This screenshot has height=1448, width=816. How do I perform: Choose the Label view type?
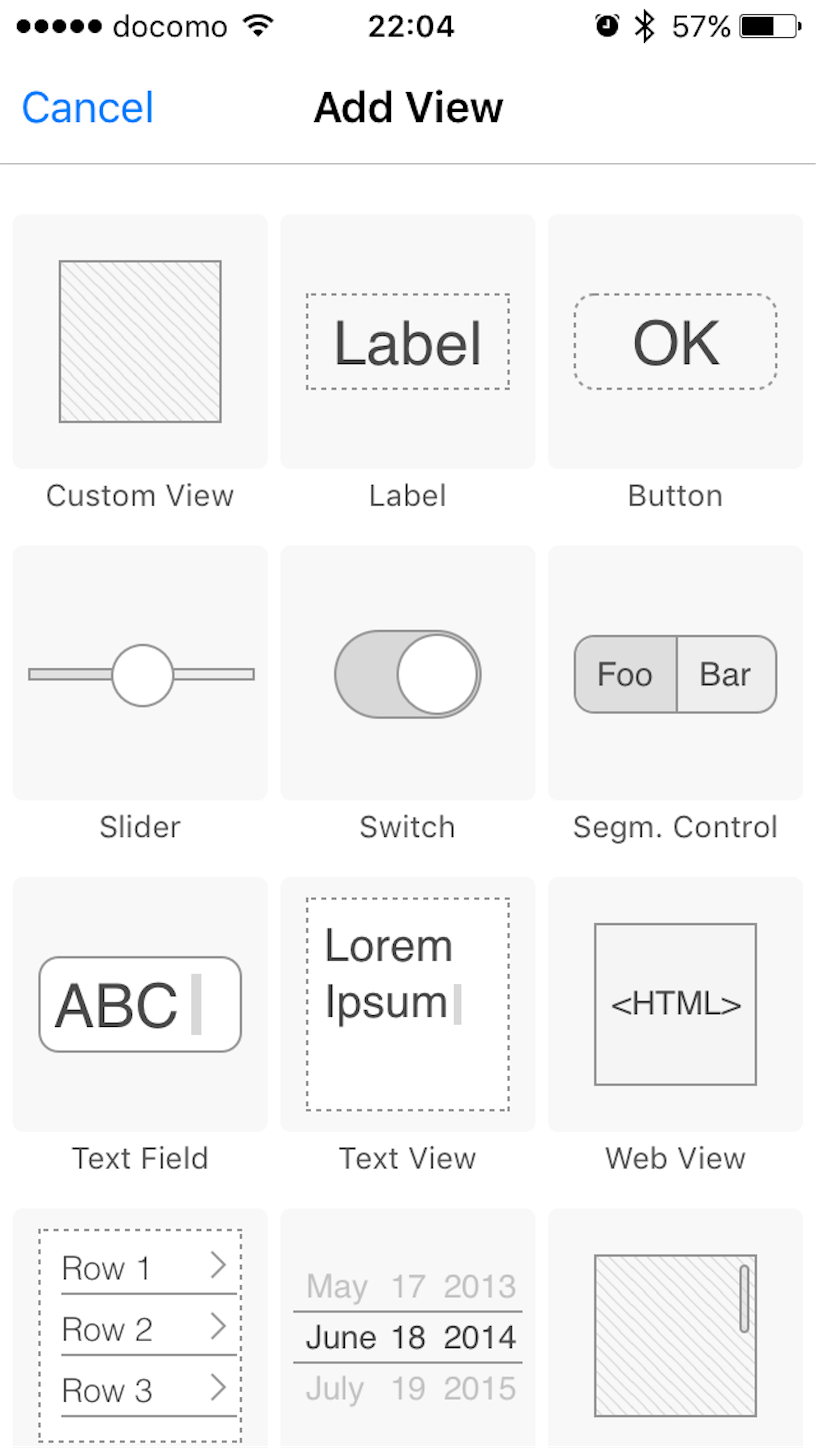click(x=408, y=341)
